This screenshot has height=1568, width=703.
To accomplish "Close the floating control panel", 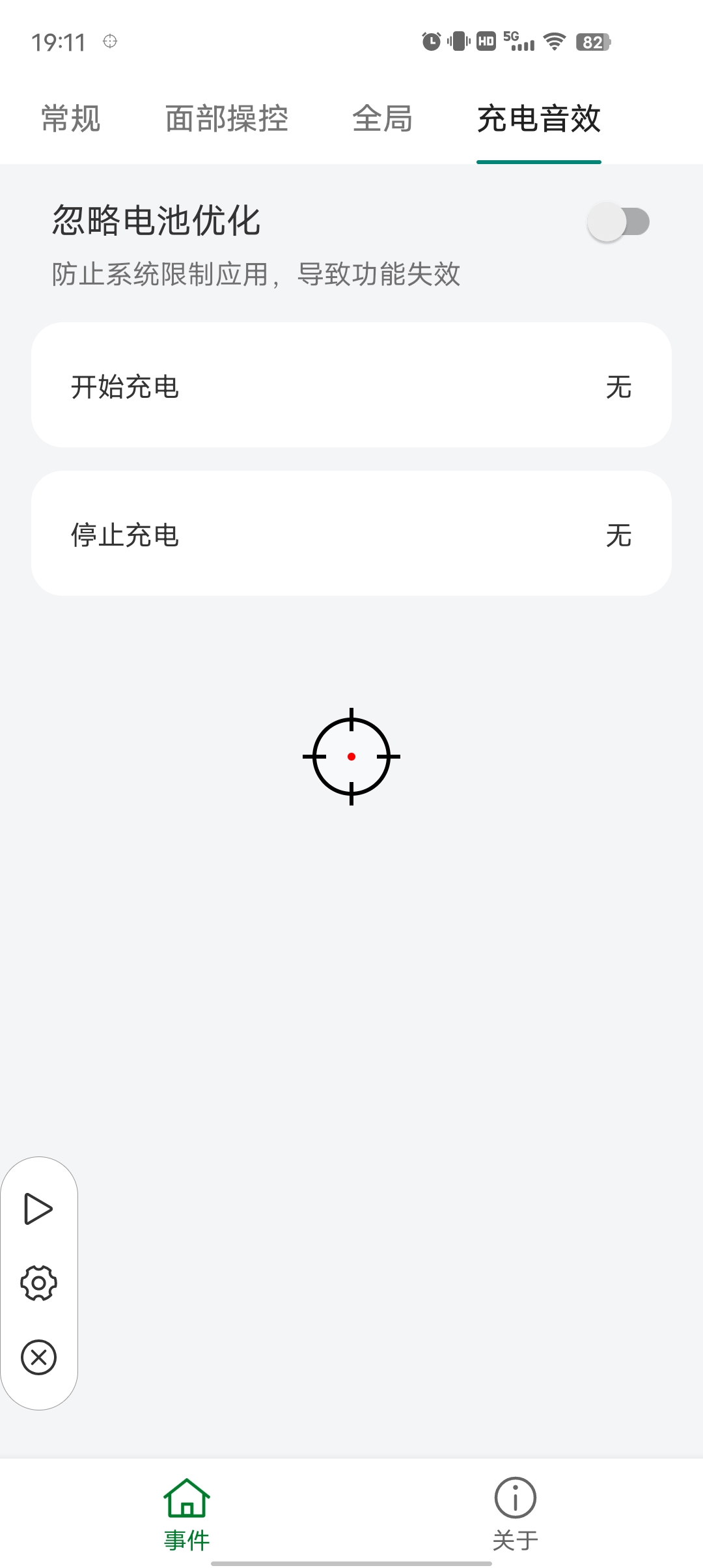I will 39,1358.
